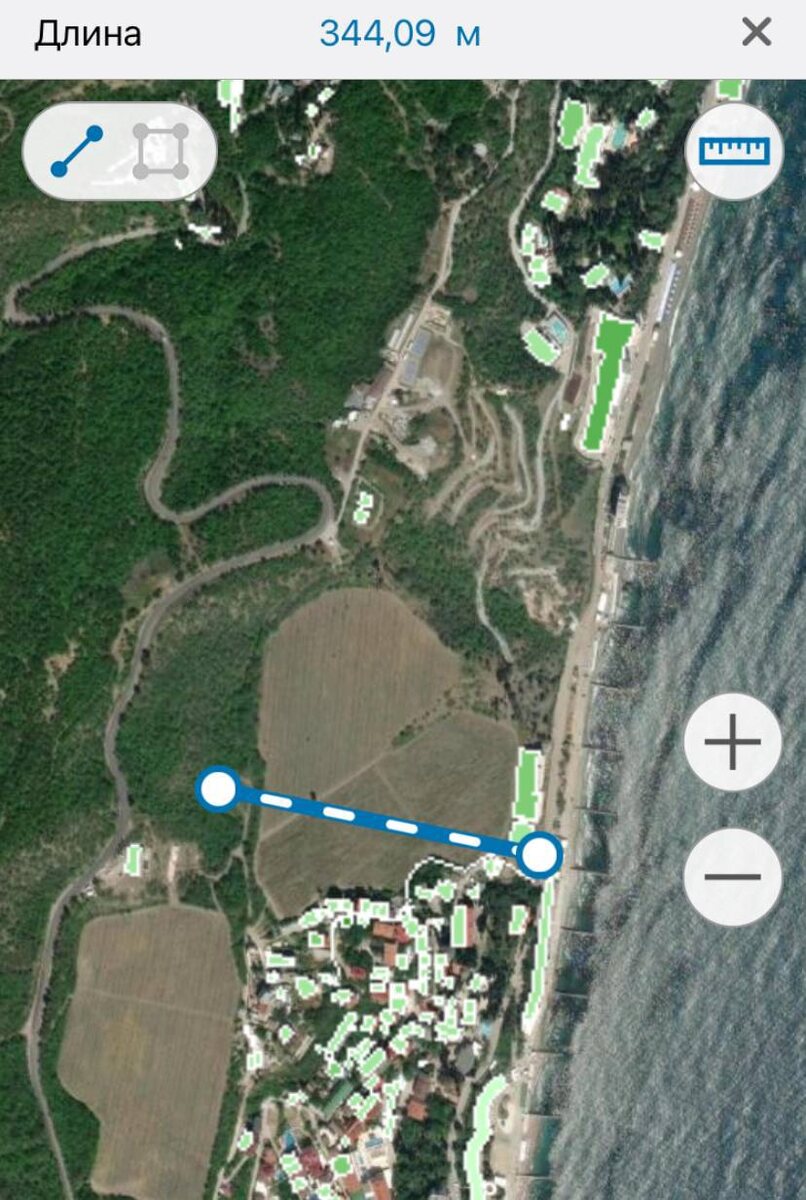Zoom out of the map
806x1200 pixels.
pyautogui.click(x=732, y=877)
